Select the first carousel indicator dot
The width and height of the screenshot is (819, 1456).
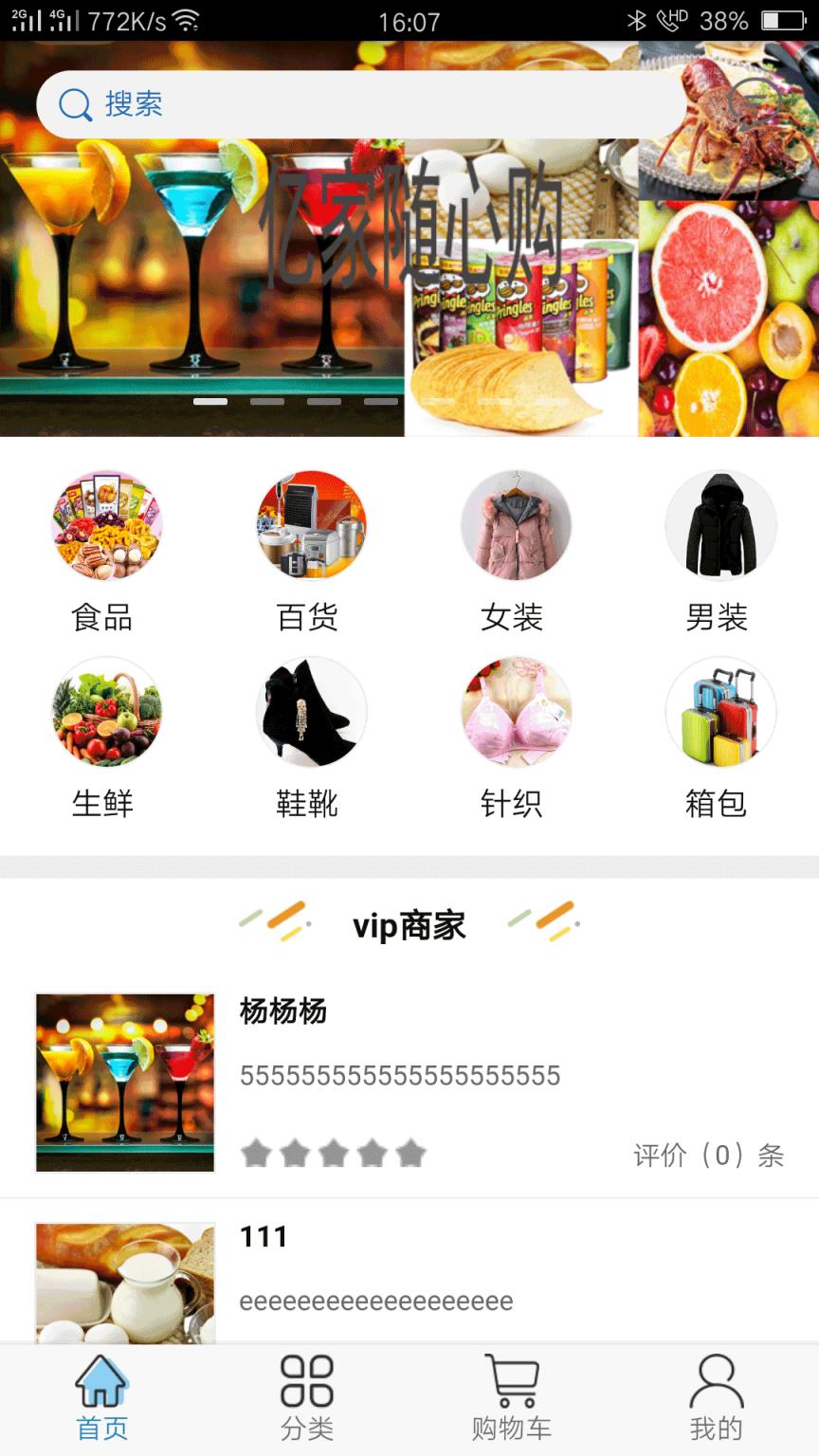tap(207, 402)
